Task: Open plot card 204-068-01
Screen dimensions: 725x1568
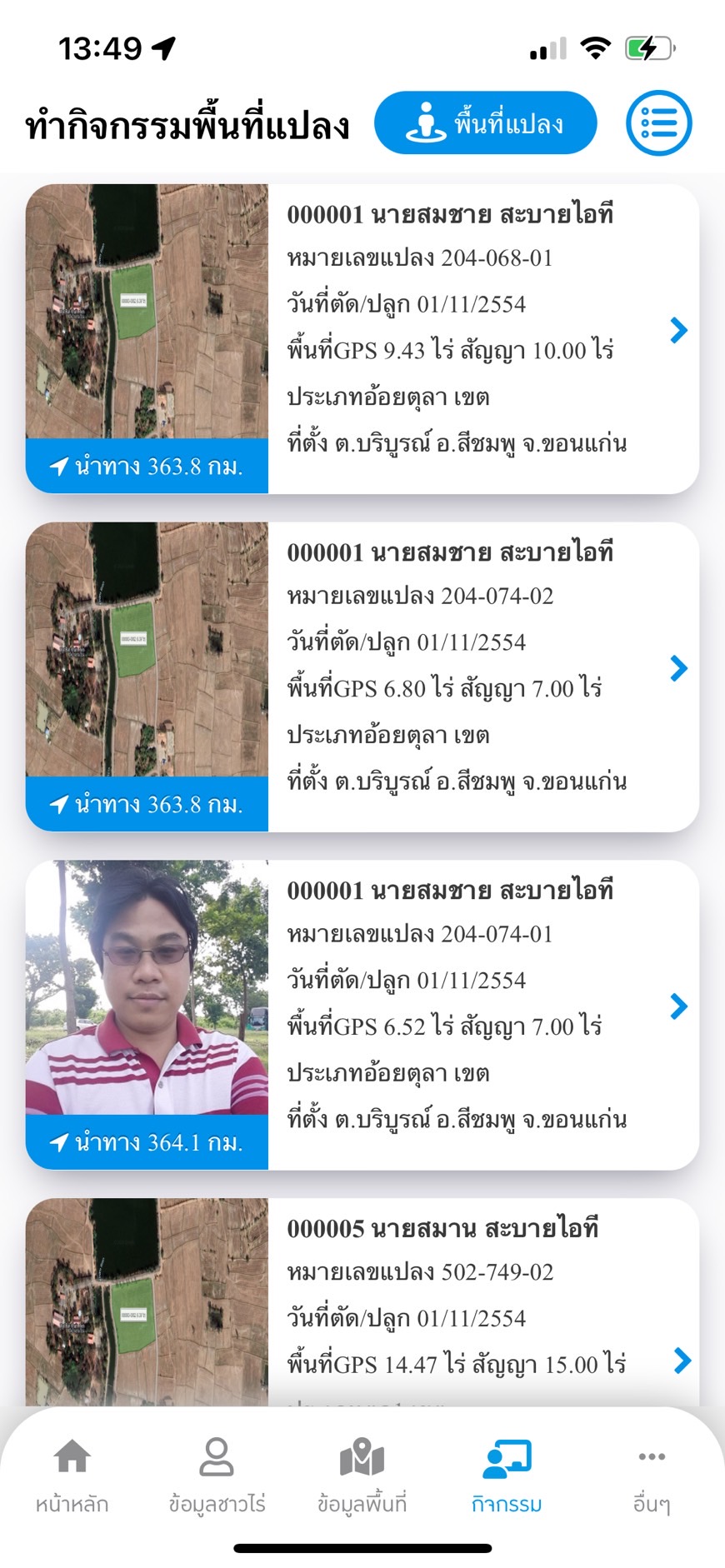Action: 482,330
